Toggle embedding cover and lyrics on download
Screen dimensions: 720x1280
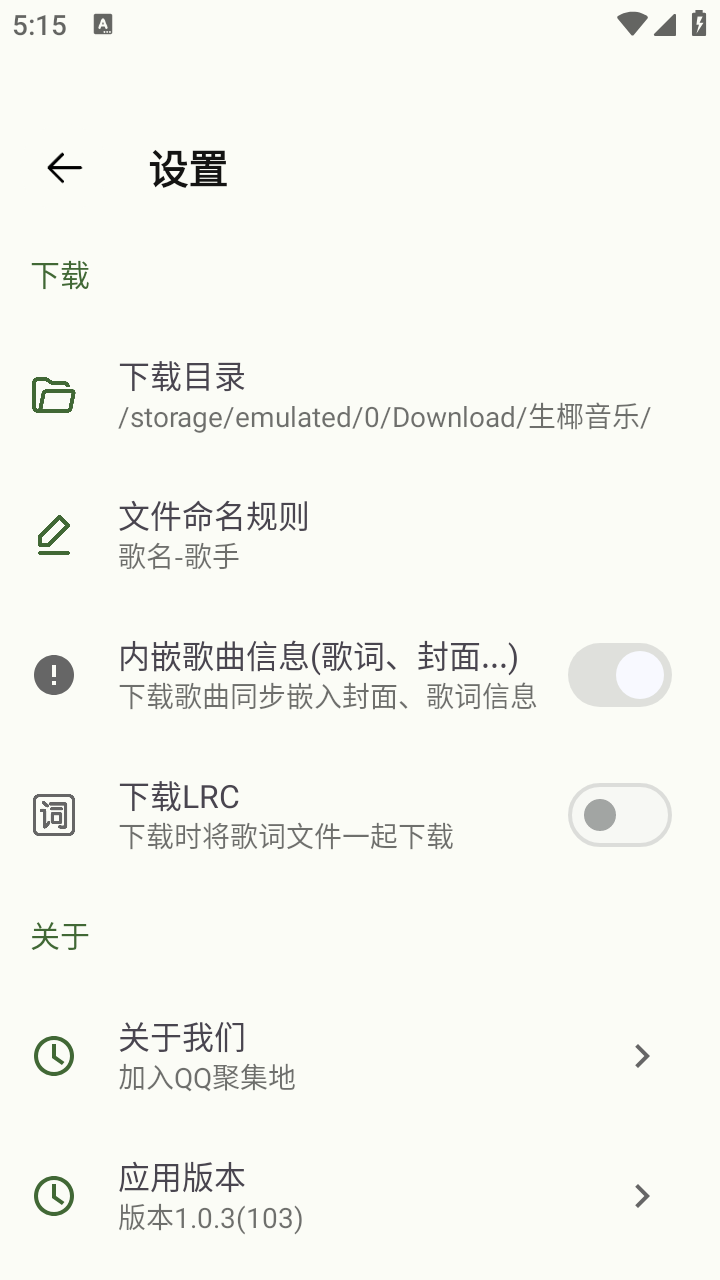(x=619, y=674)
